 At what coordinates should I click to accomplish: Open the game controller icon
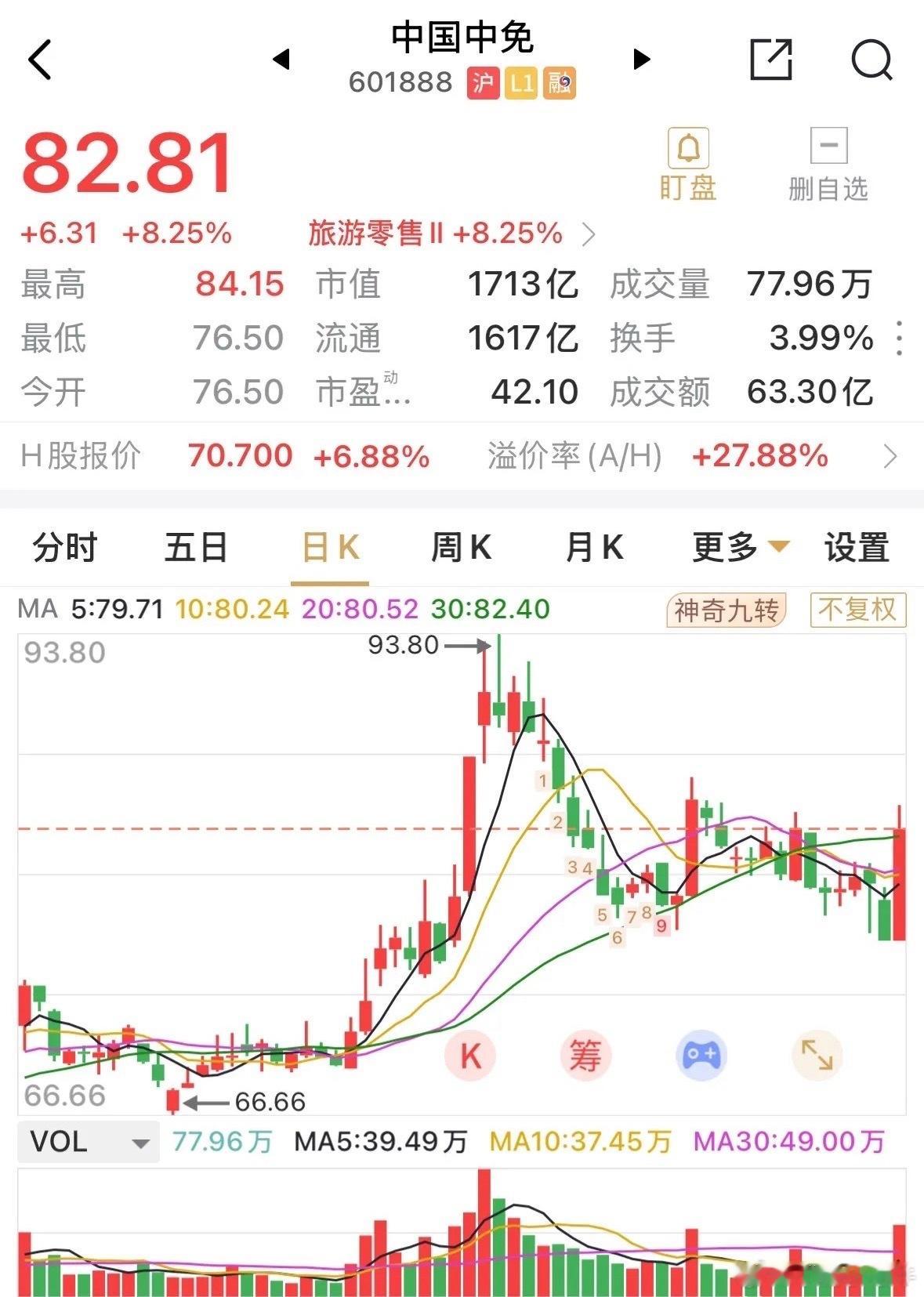(x=702, y=1056)
